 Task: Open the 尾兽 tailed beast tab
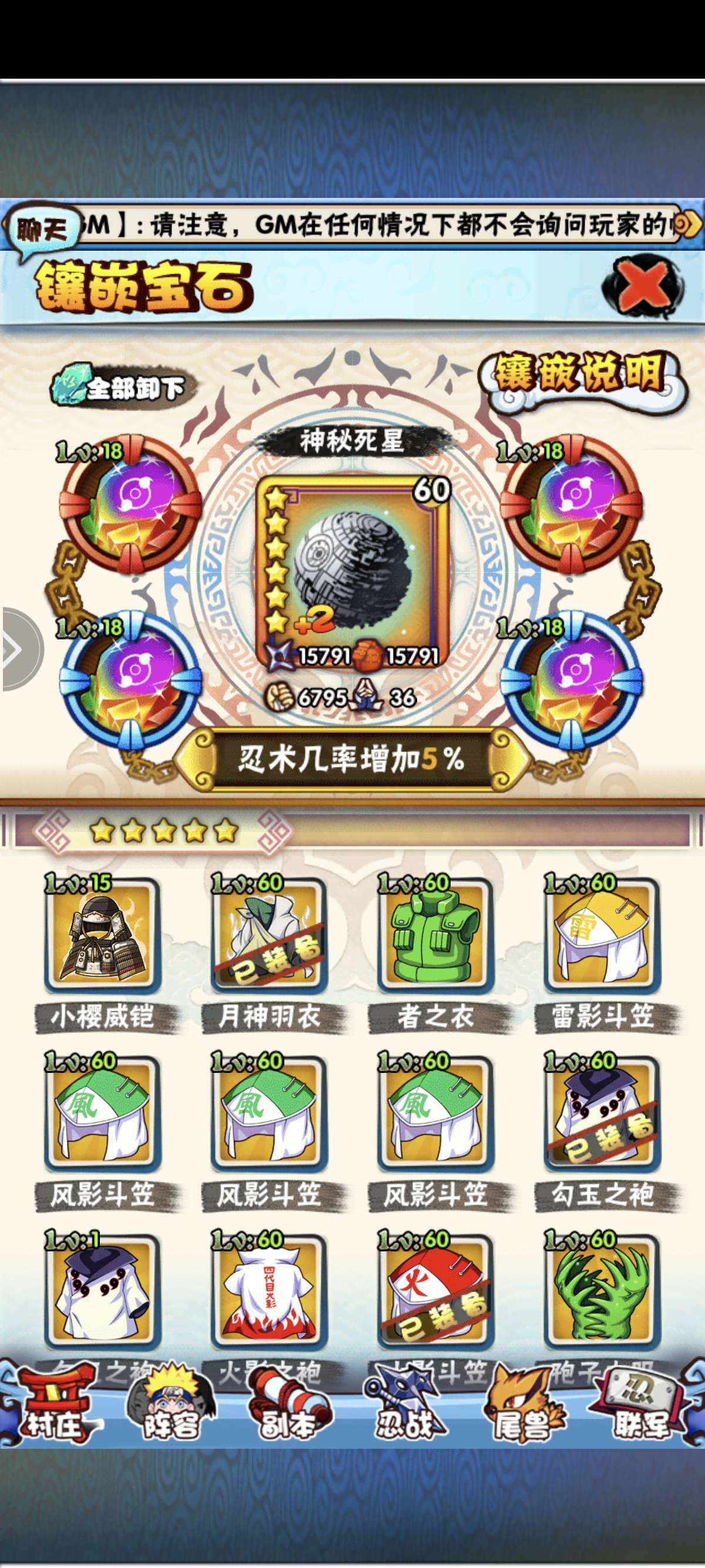(x=522, y=1411)
